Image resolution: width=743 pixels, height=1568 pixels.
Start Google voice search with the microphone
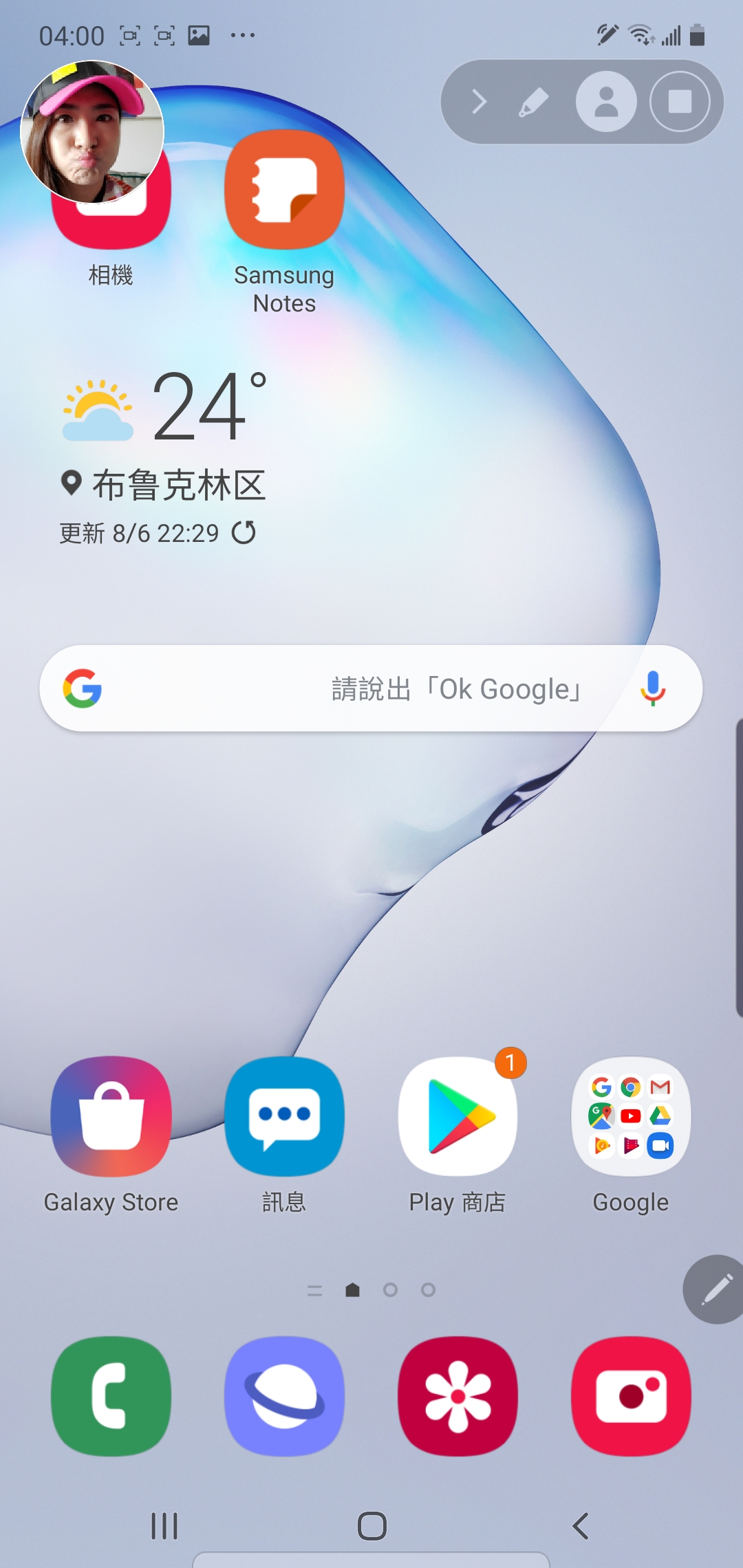click(652, 688)
